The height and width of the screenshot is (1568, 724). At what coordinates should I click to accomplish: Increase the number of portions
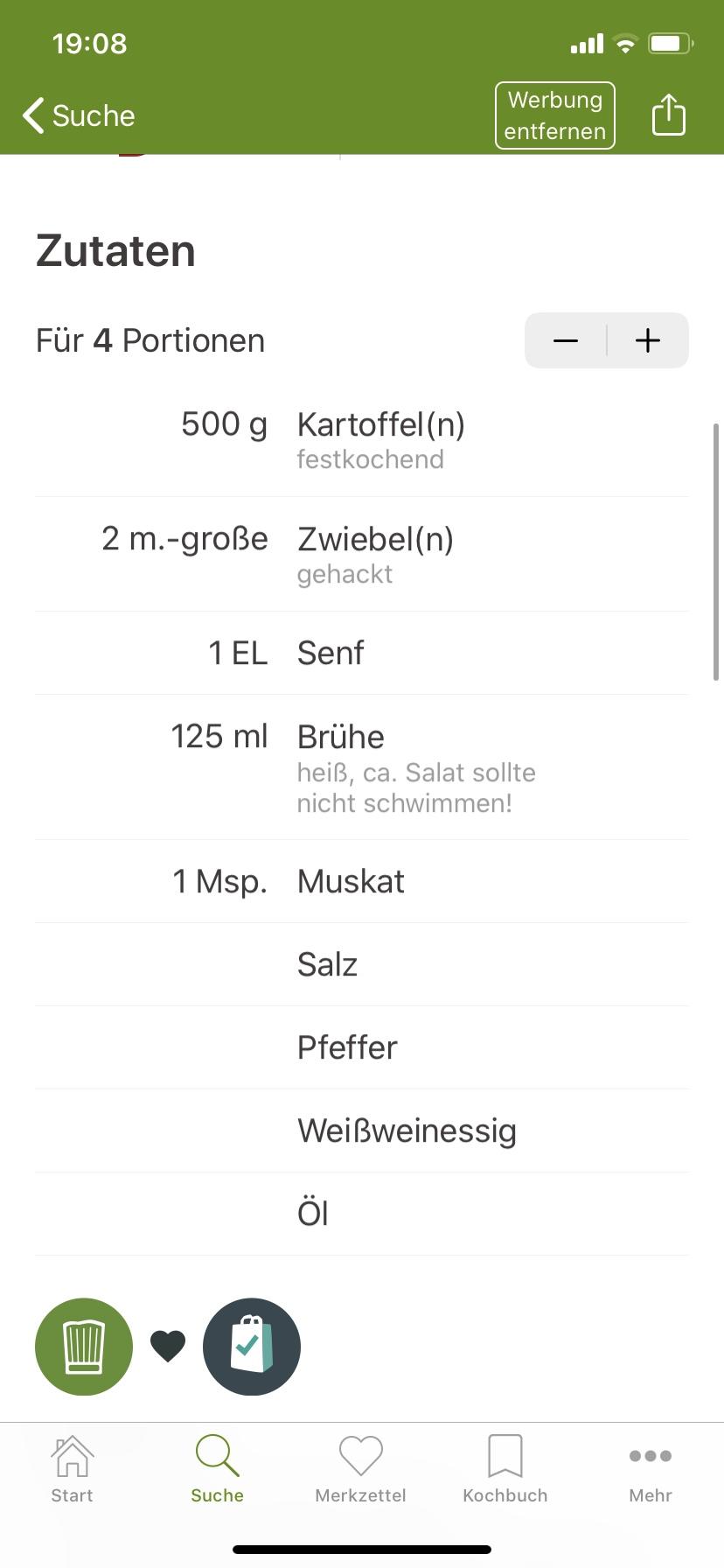click(648, 340)
